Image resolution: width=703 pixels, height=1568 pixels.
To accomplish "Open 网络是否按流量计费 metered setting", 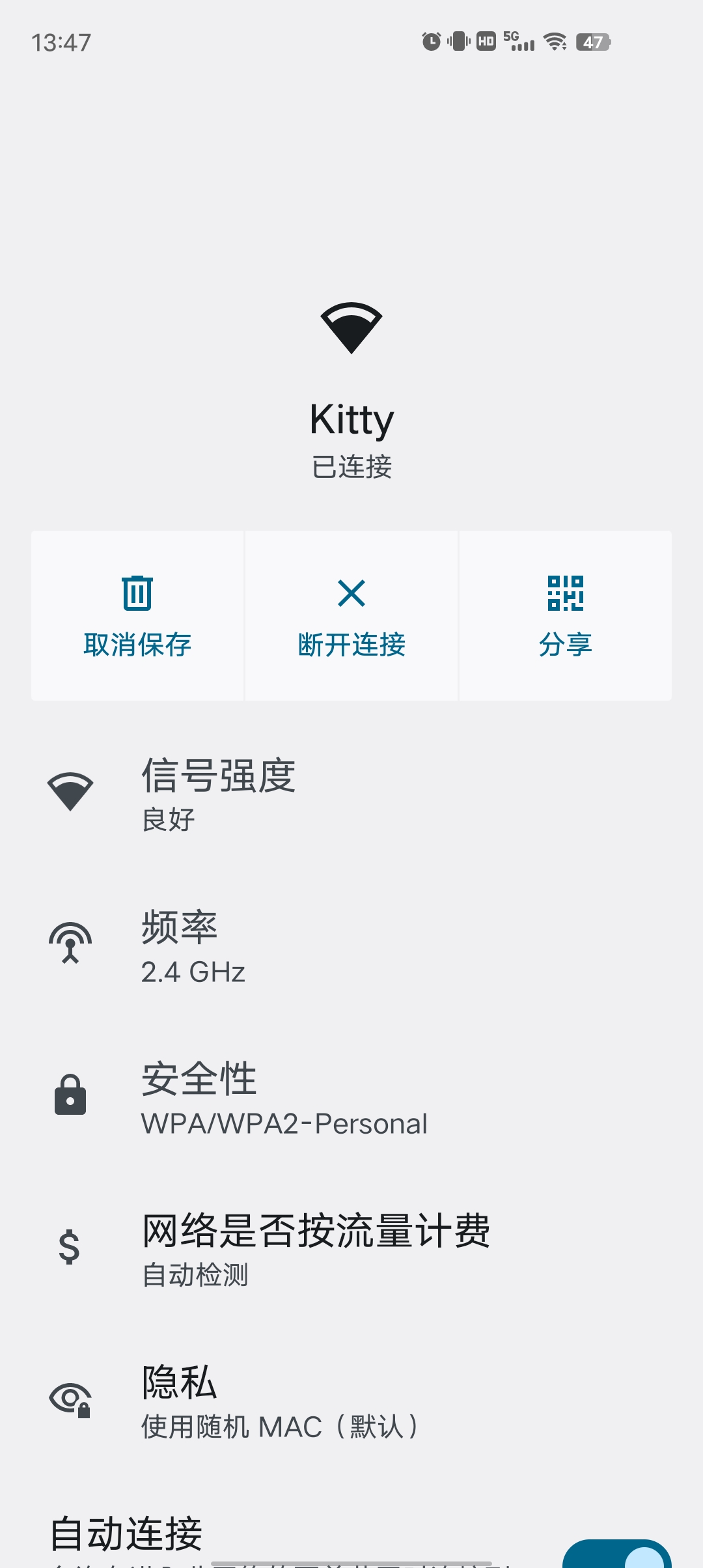I will [316, 1249].
